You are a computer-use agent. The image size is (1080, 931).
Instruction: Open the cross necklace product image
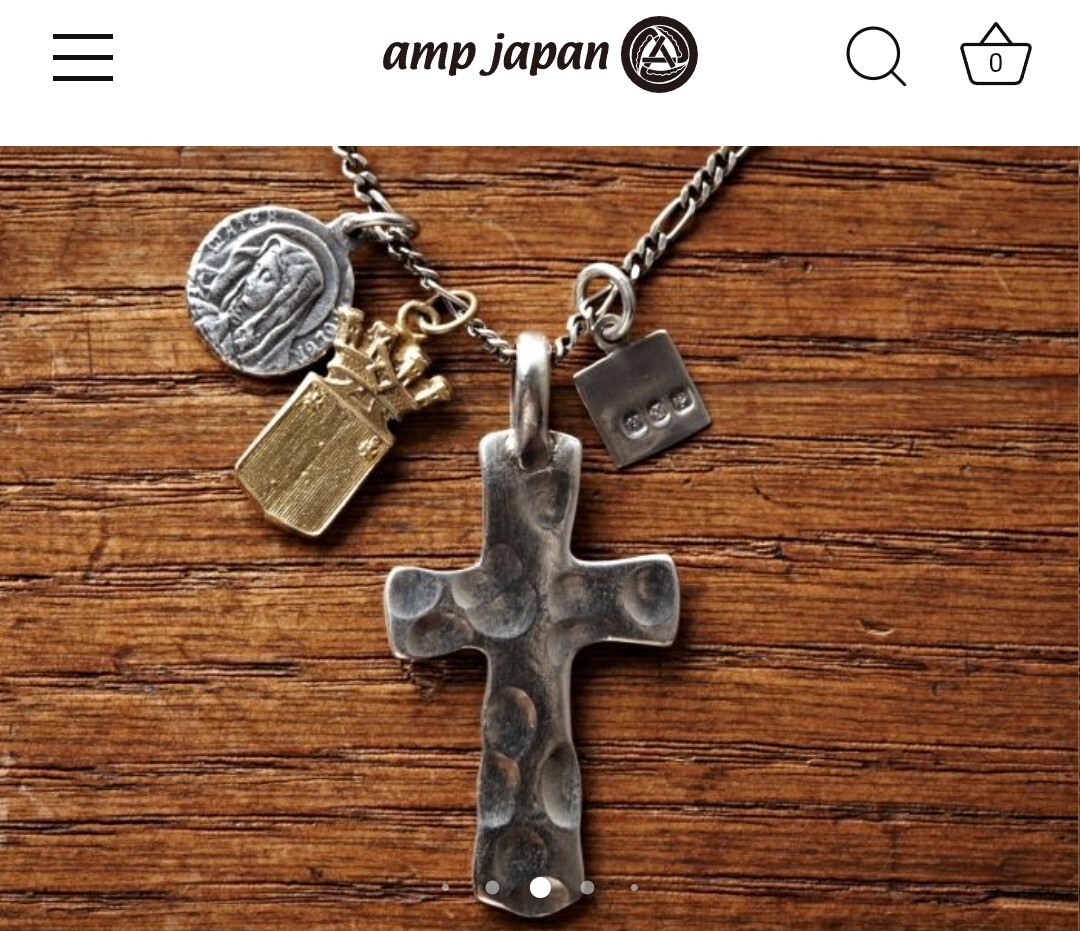540,540
